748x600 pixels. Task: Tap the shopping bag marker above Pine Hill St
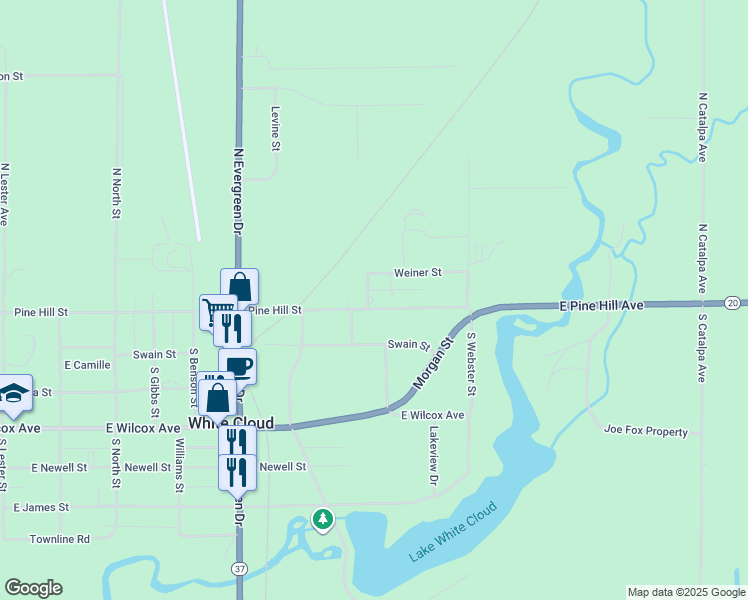tap(240, 287)
